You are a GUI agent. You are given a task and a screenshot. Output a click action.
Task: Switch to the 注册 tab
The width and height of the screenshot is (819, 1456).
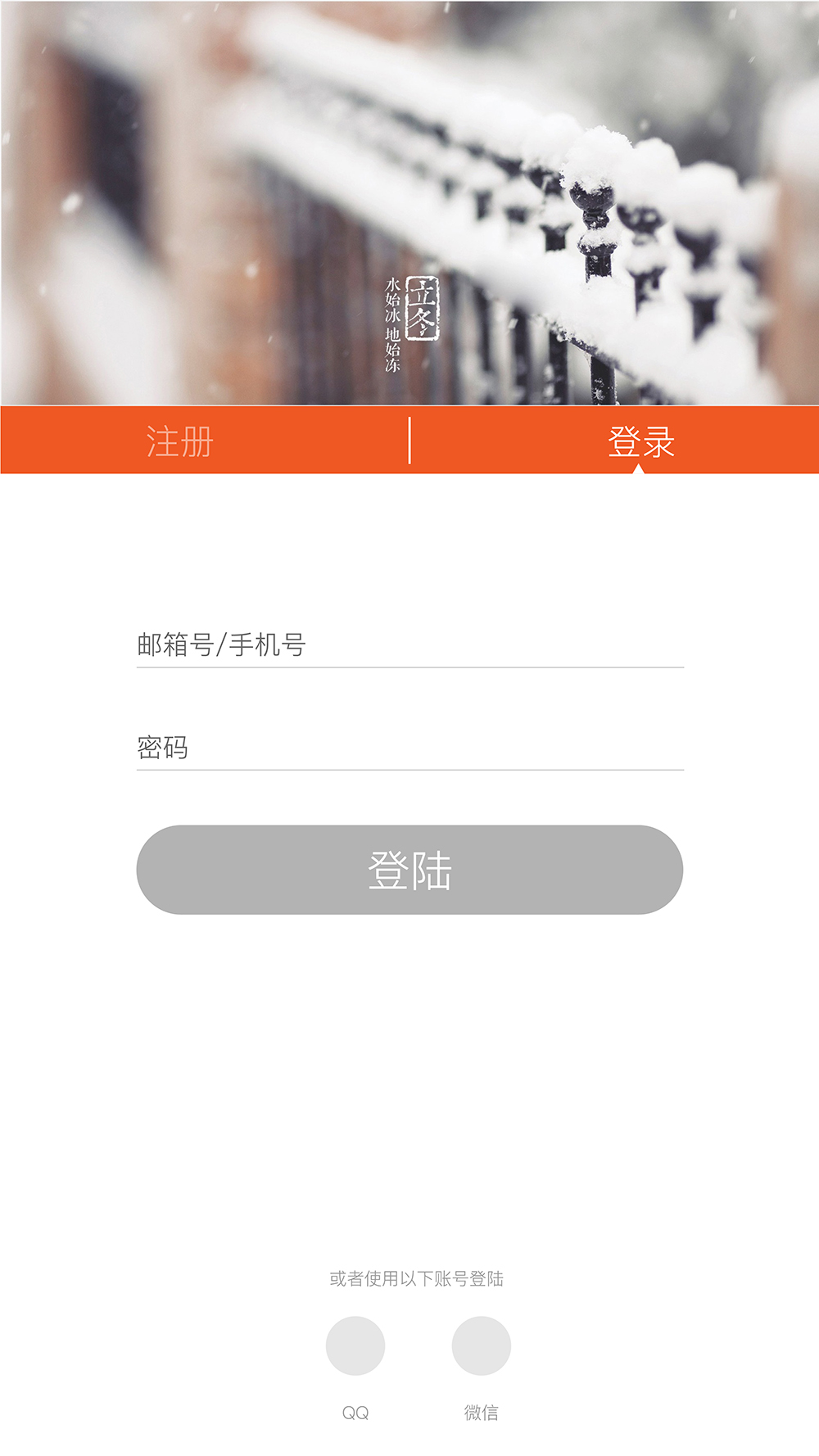coord(180,441)
